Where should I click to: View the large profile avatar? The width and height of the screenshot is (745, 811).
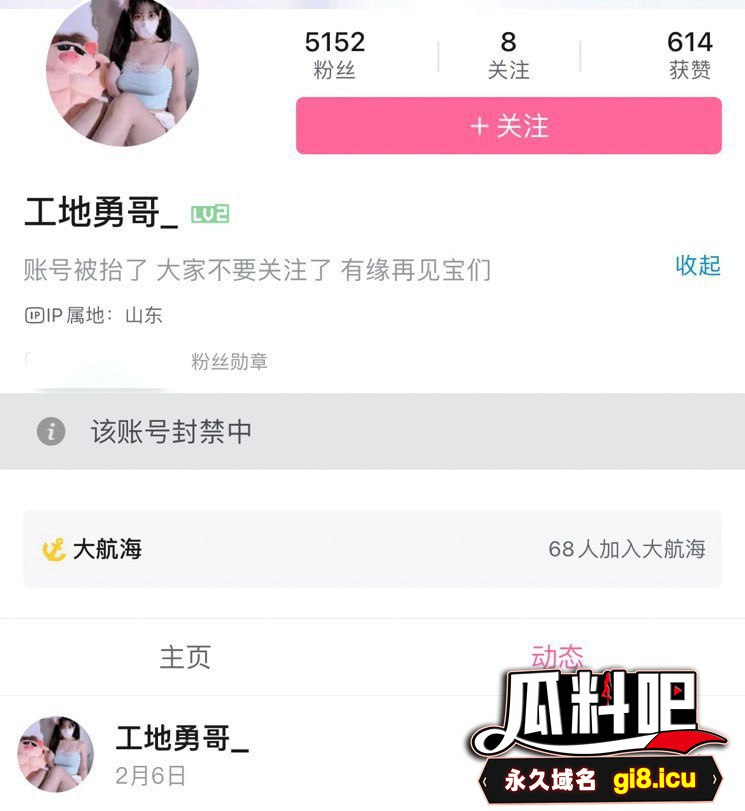click(122, 72)
